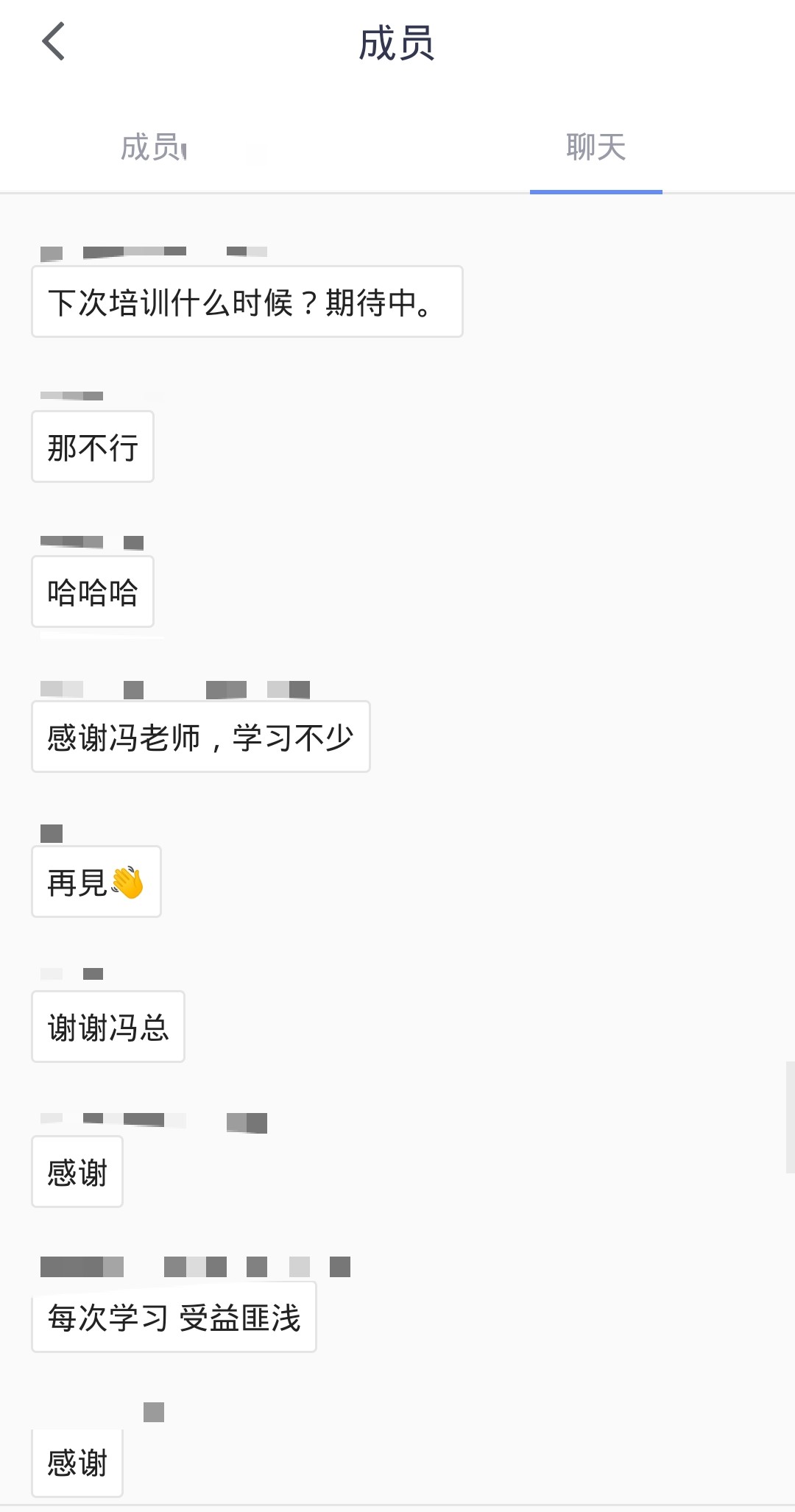This screenshot has width=795, height=1512.
Task: Select the 聊天 tab
Action: pos(596,147)
